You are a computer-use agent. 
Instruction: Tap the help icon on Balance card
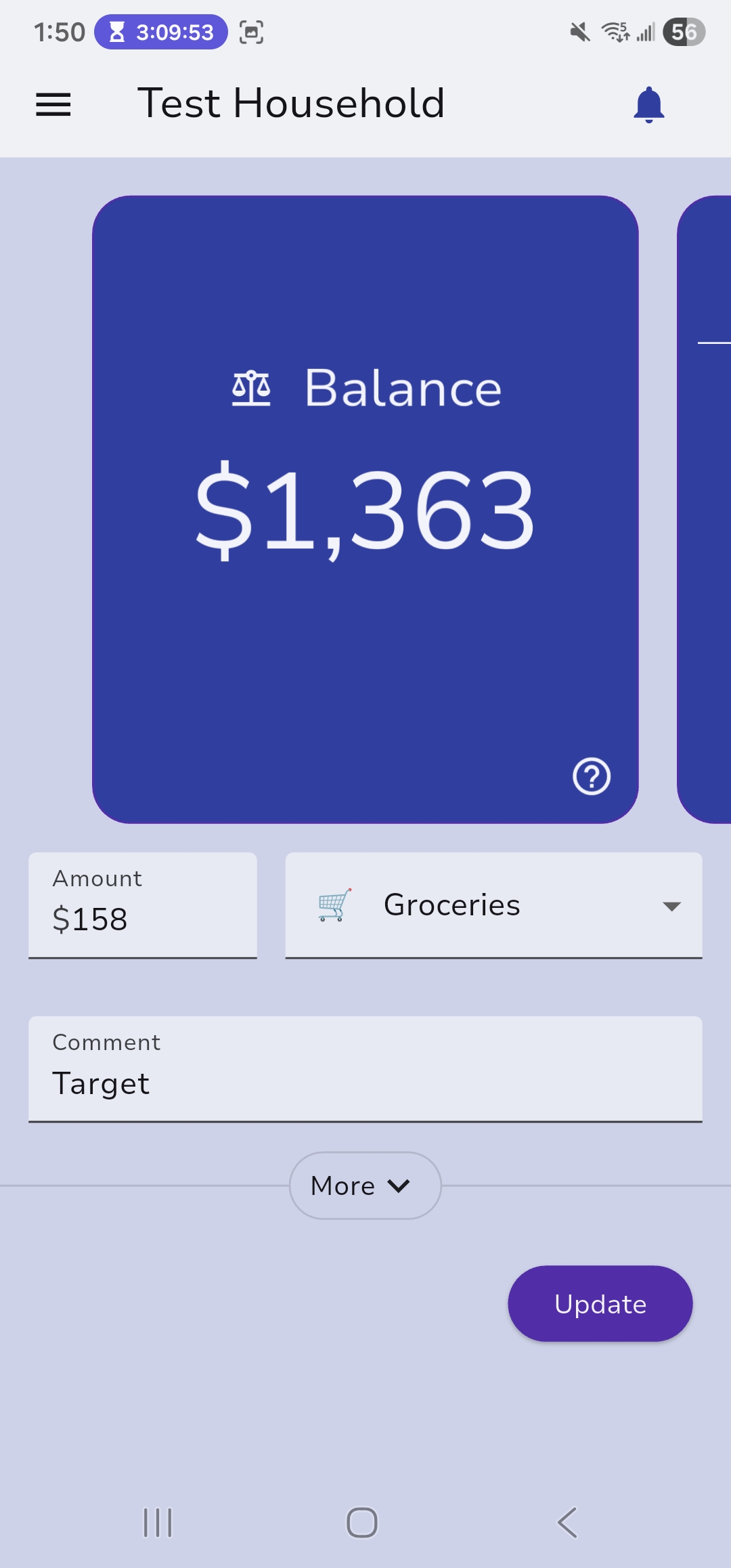coord(592,776)
